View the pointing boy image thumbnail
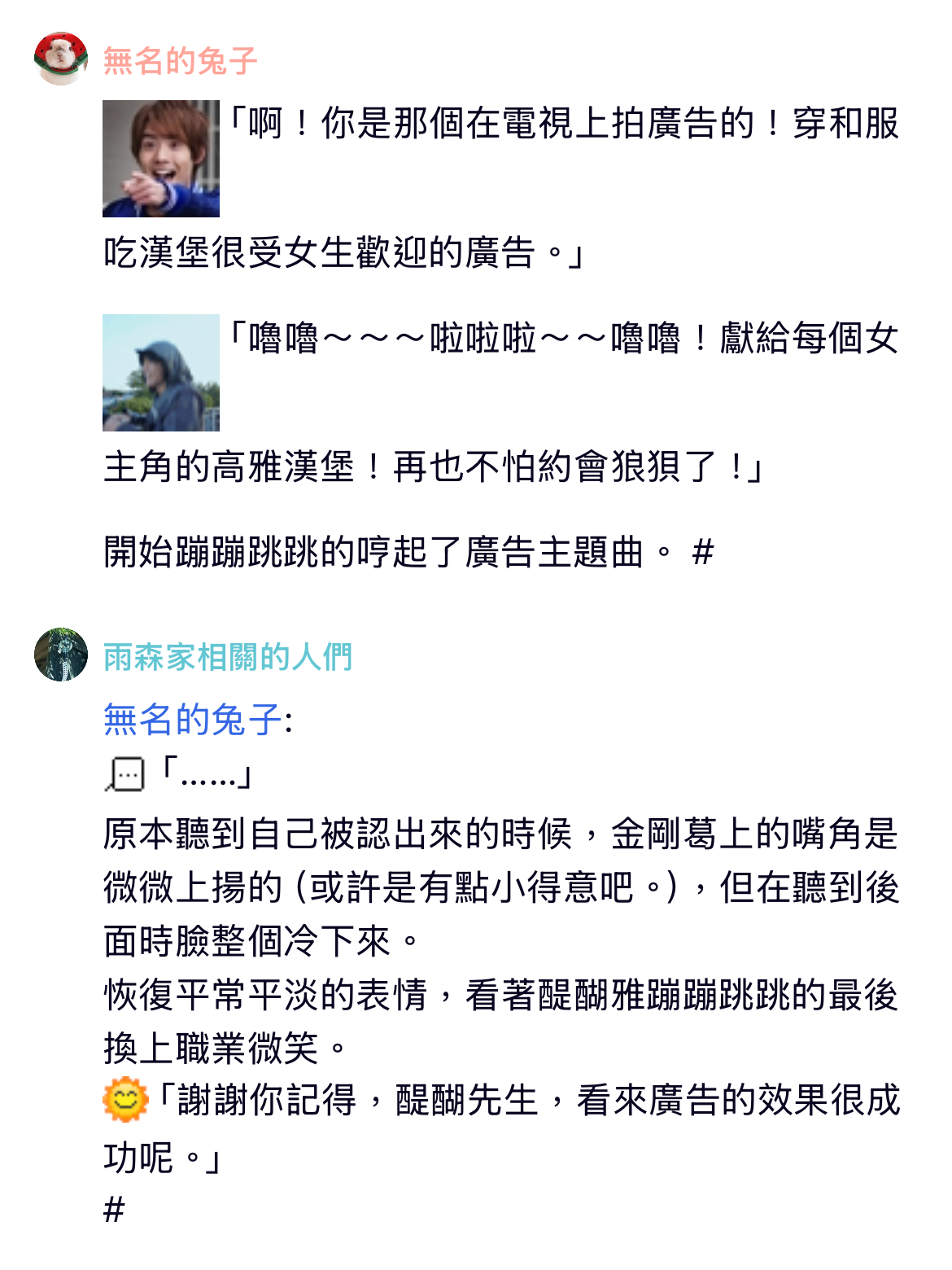The height and width of the screenshot is (1270, 952). click(161, 159)
